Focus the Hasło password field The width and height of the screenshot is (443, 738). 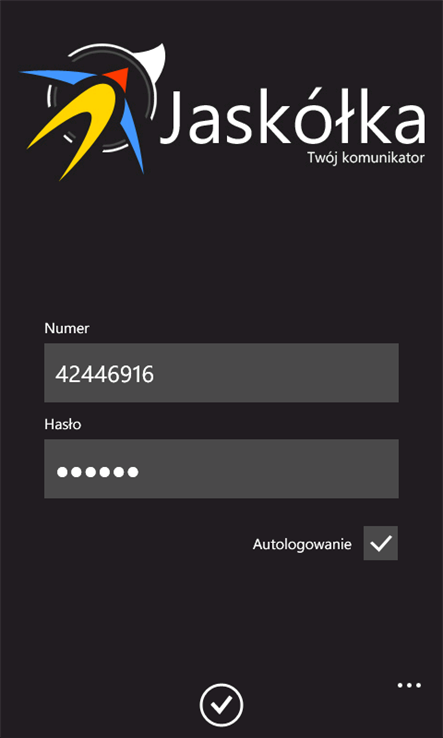221,469
